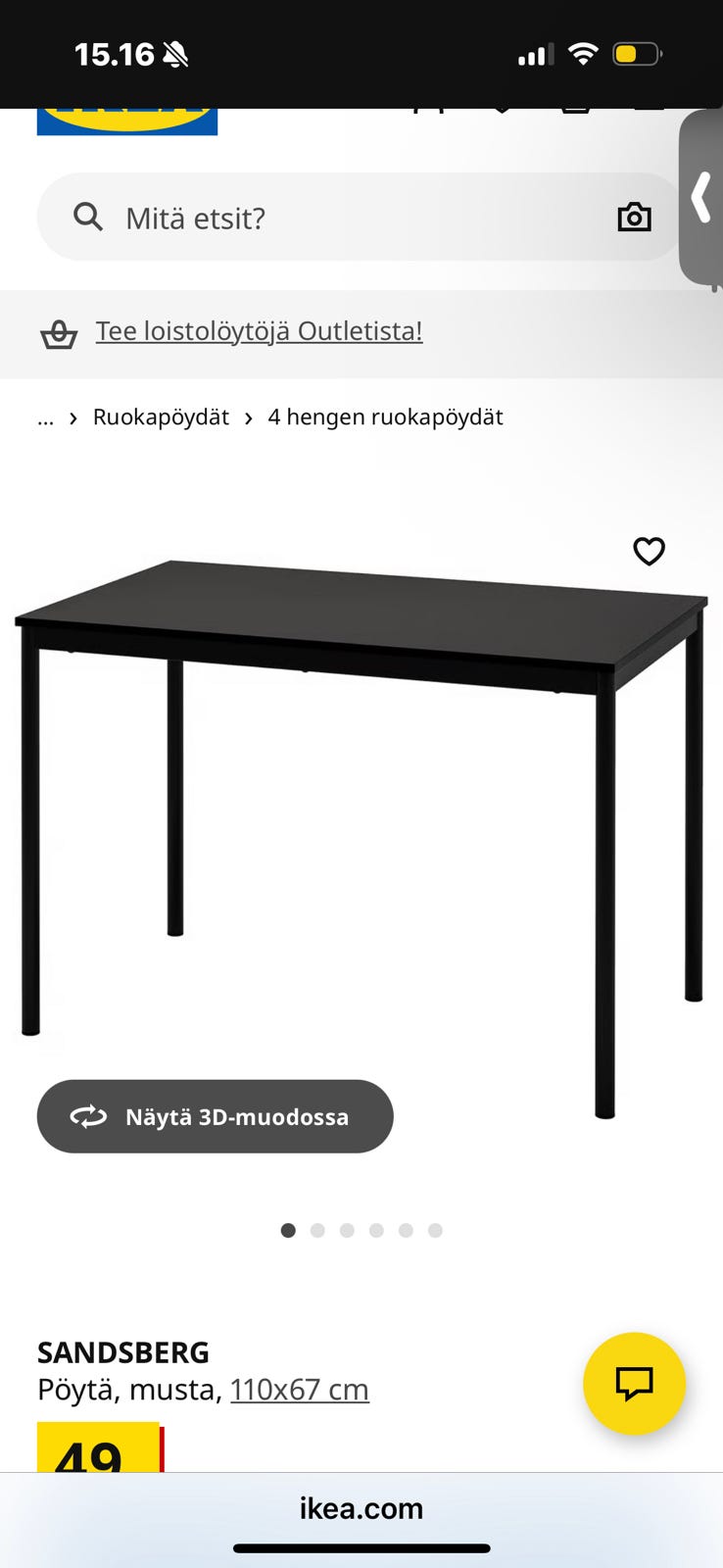Expand the truncated breadcrumb via the ellipsis

click(45, 416)
